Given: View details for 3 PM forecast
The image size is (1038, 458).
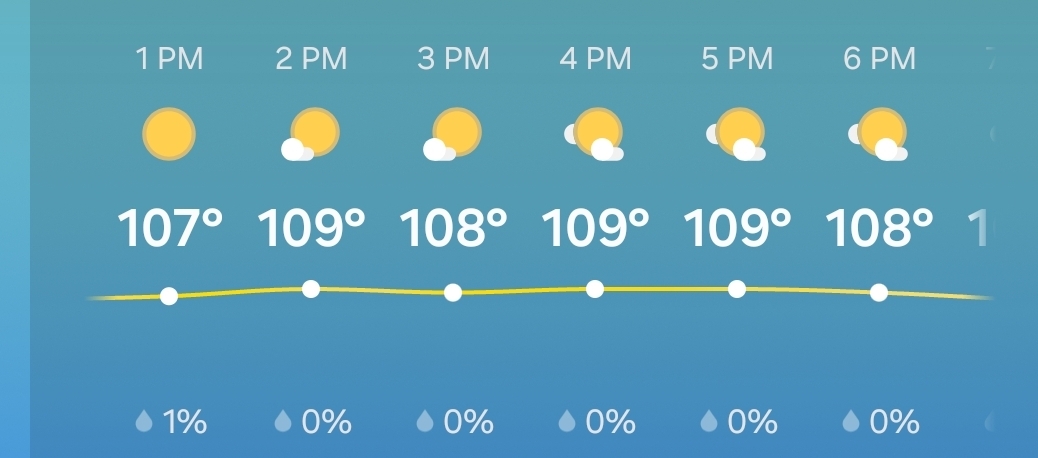Looking at the screenshot, I should (x=453, y=238).
